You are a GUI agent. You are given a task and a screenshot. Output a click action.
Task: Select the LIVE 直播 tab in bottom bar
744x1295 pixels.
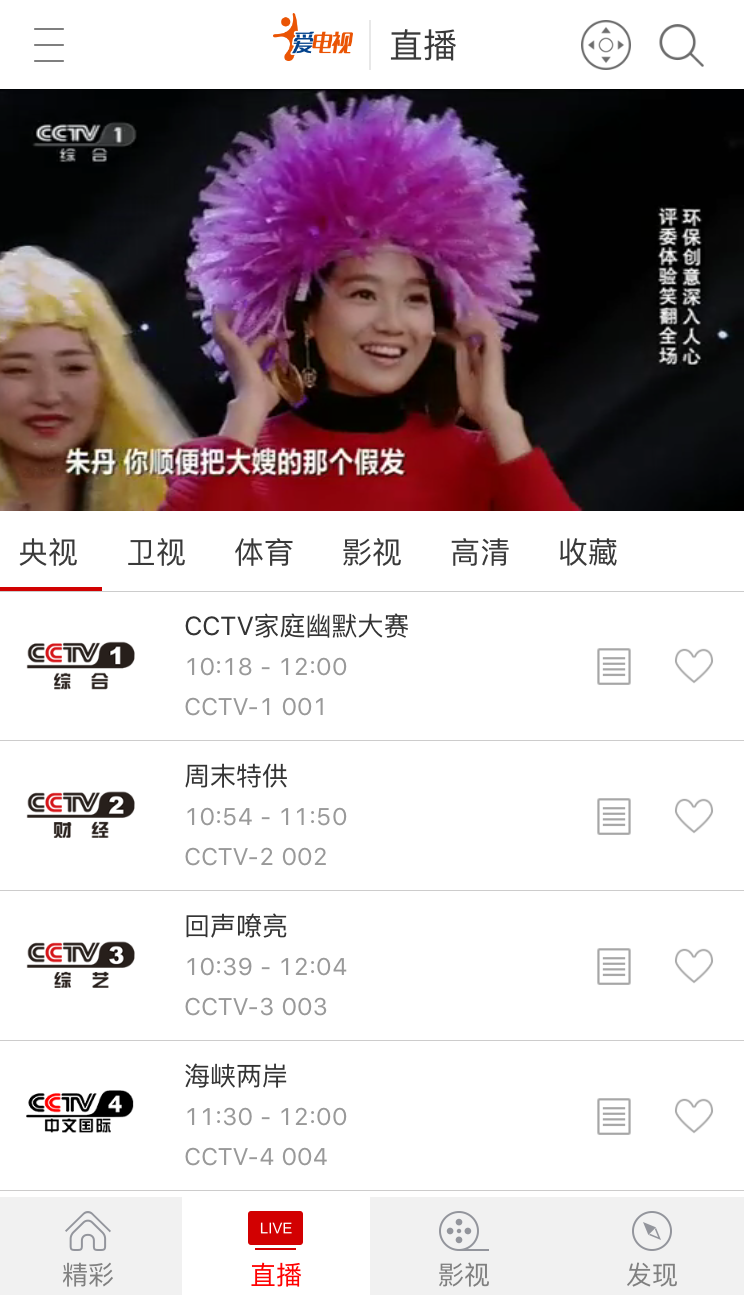click(x=275, y=1243)
